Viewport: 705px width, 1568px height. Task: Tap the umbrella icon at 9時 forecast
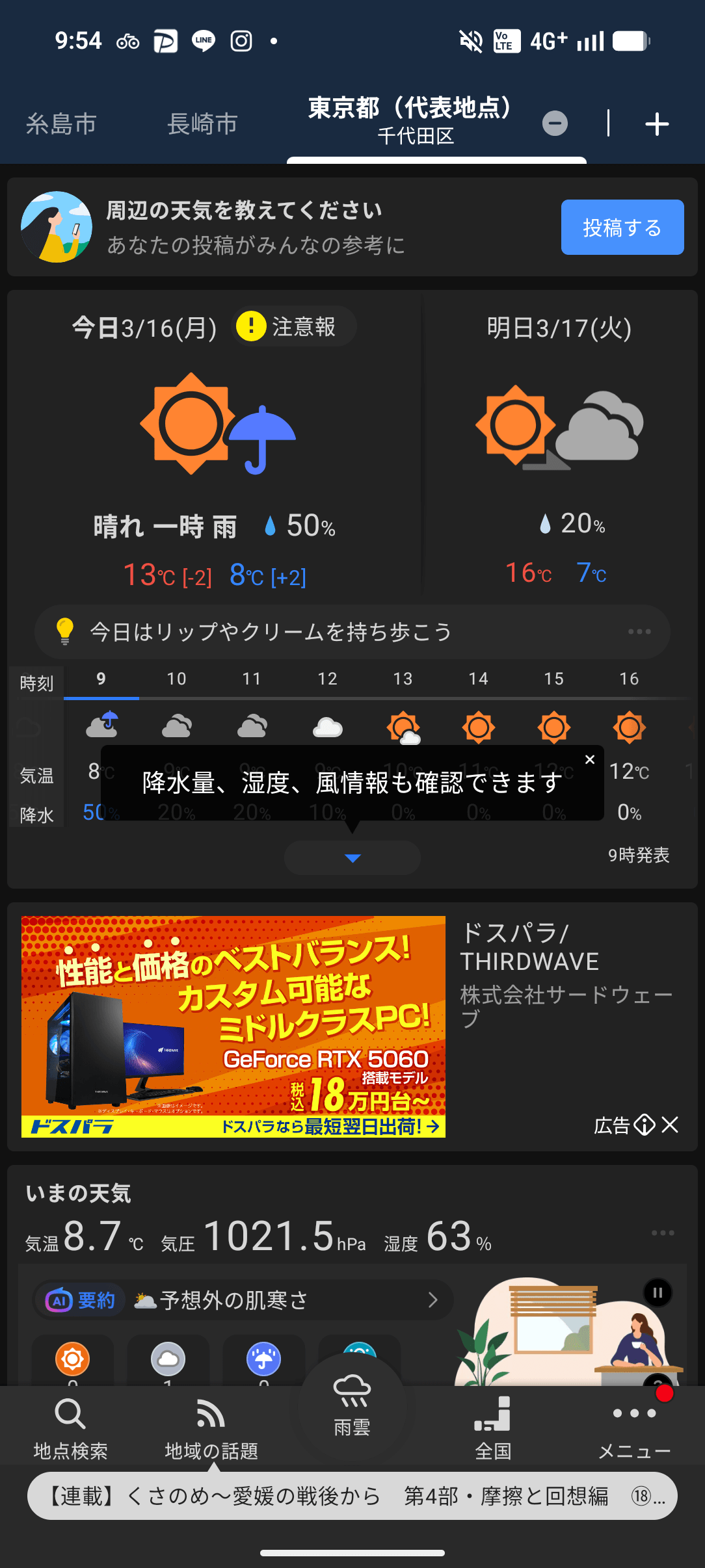[x=101, y=724]
